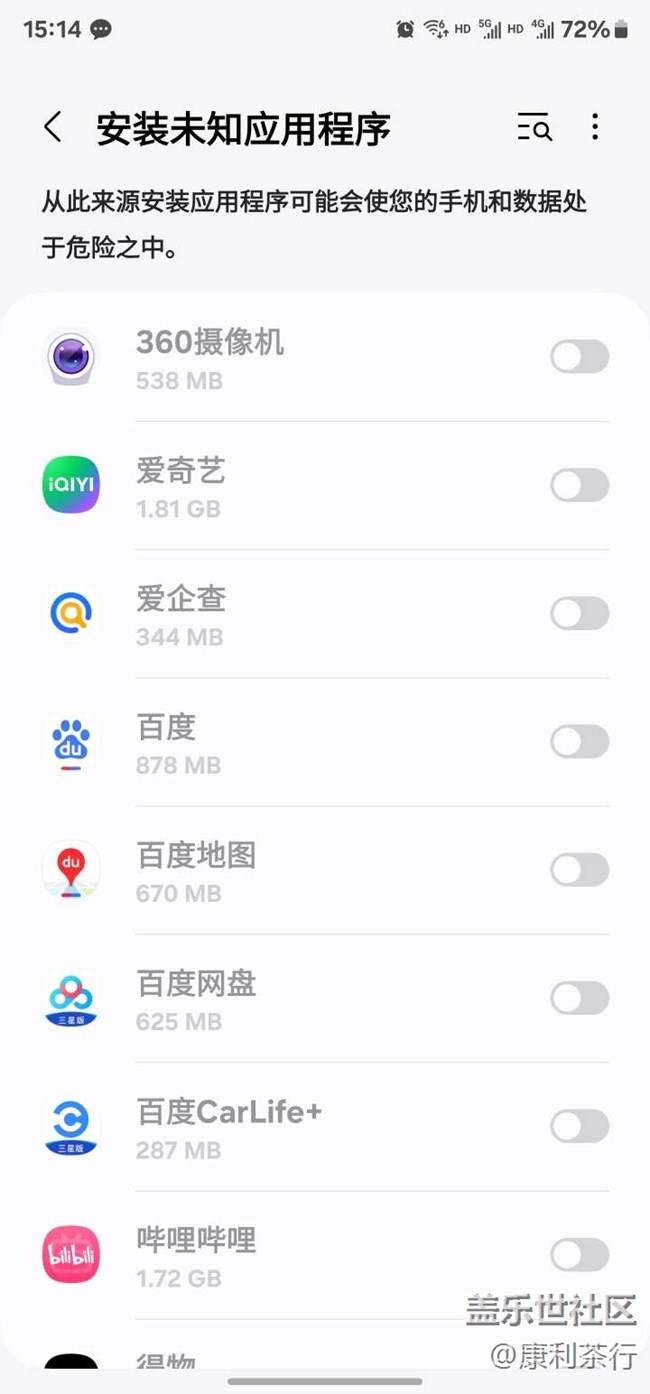Image resolution: width=650 pixels, height=1394 pixels.
Task: Toggle the switch for 百度
Action: tap(579, 742)
